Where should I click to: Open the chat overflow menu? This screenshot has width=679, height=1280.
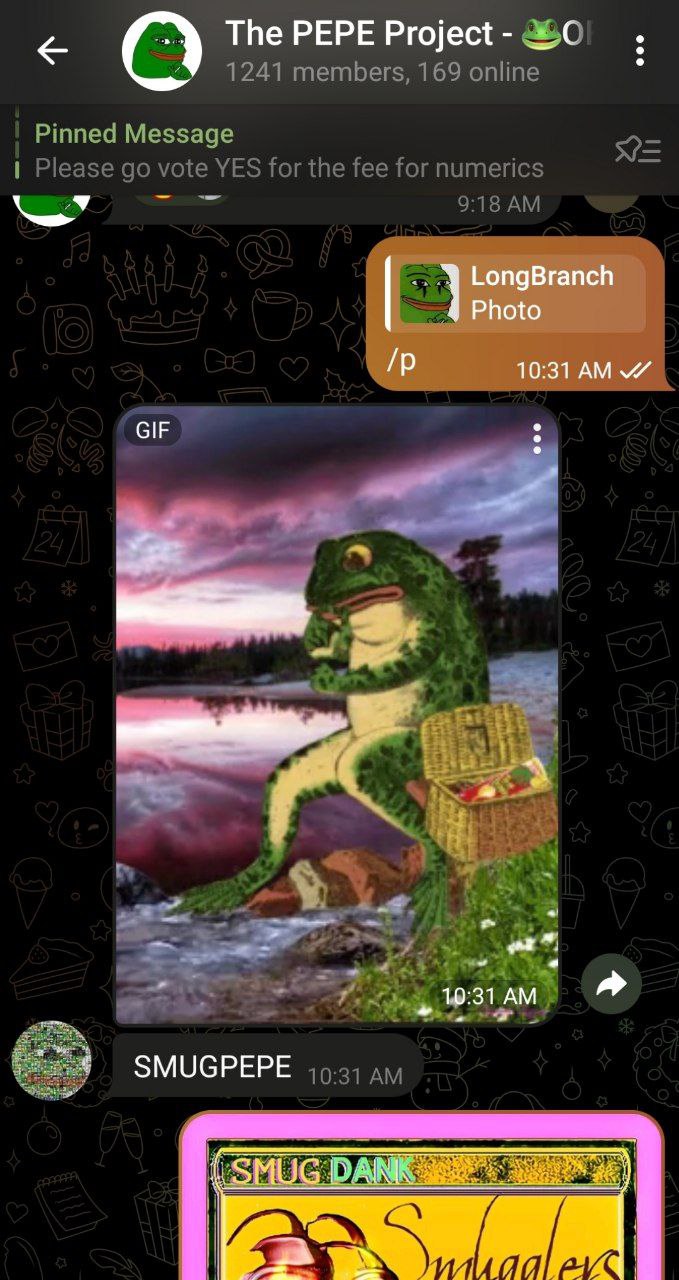[639, 51]
